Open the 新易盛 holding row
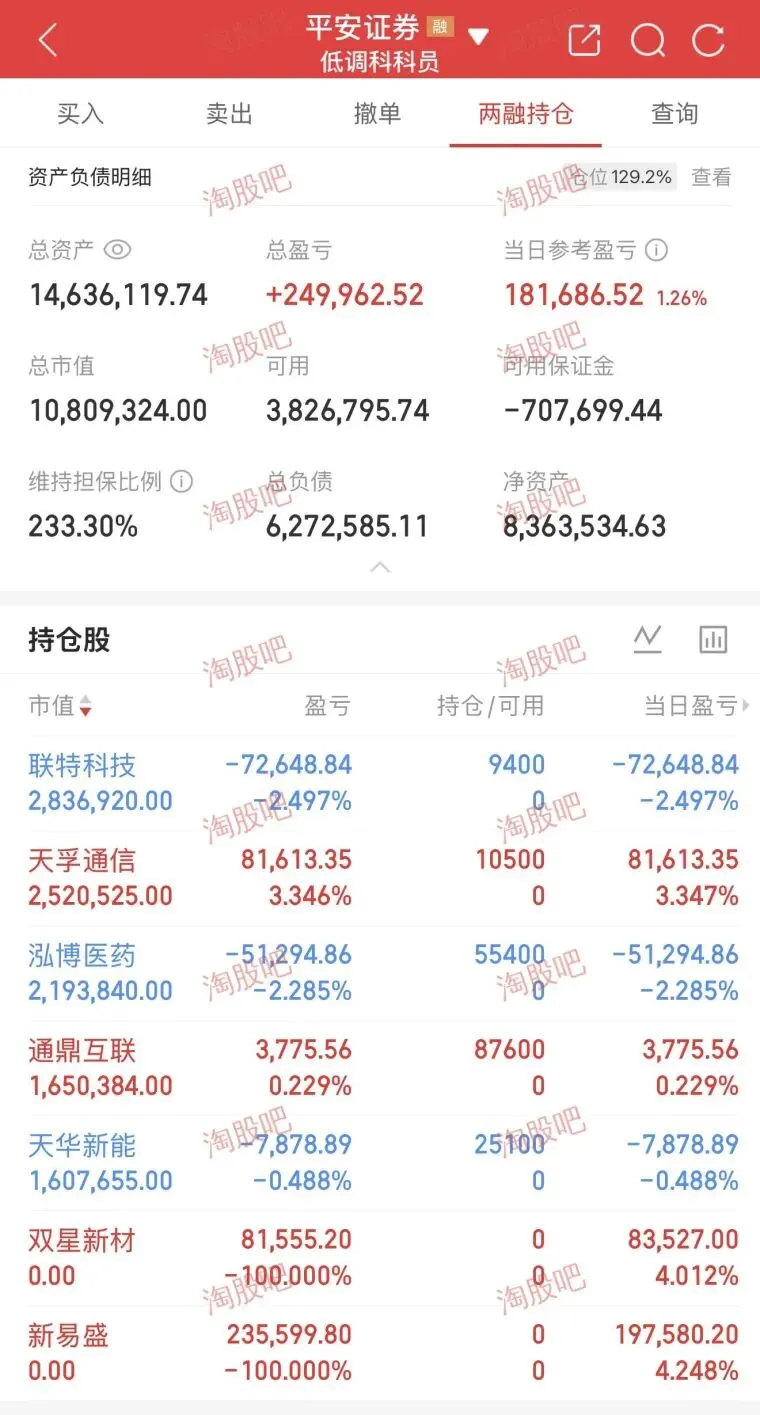This screenshot has height=1415, width=760. (x=380, y=1353)
